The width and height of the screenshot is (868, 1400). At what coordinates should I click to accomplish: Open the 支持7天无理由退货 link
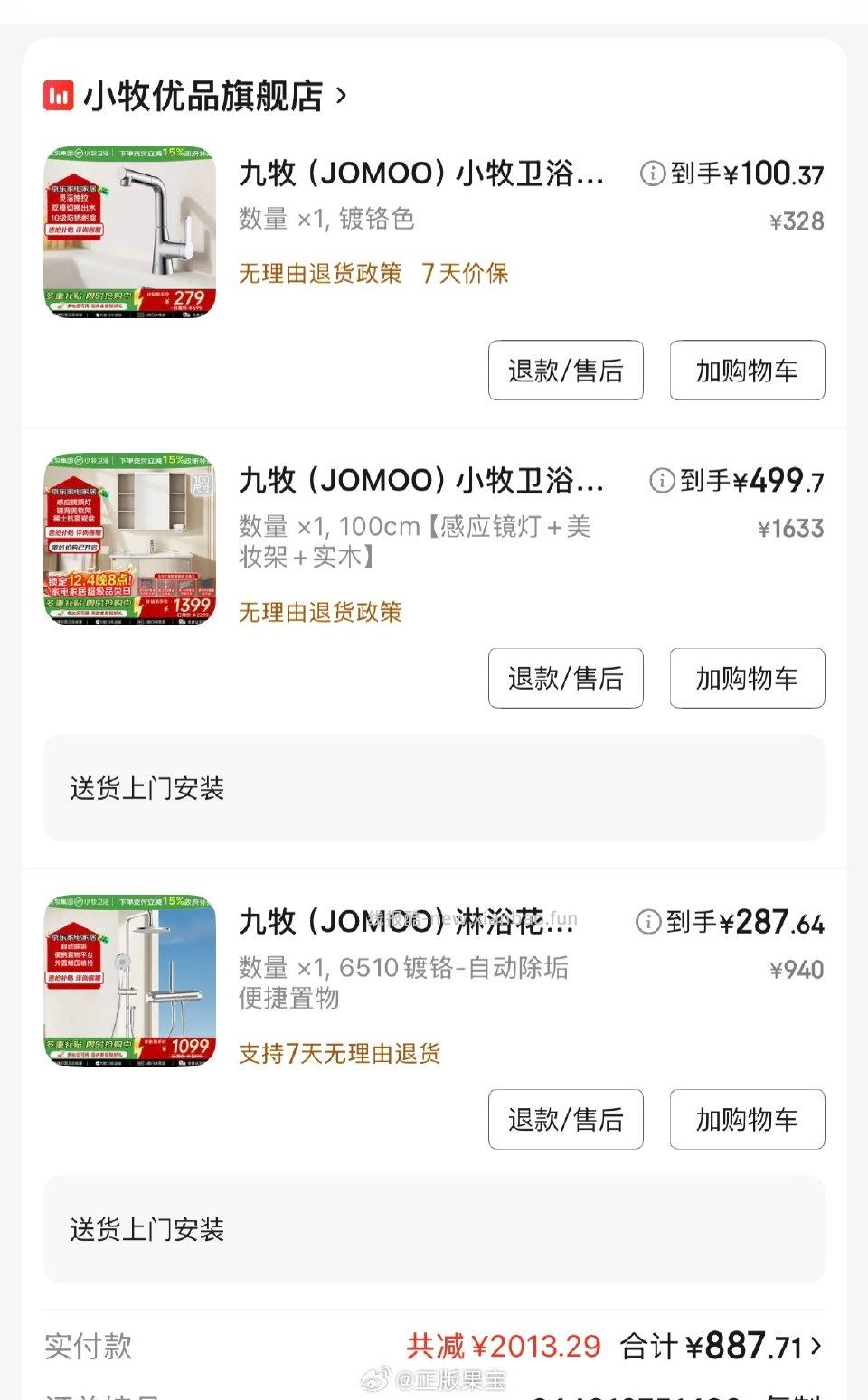click(340, 1054)
